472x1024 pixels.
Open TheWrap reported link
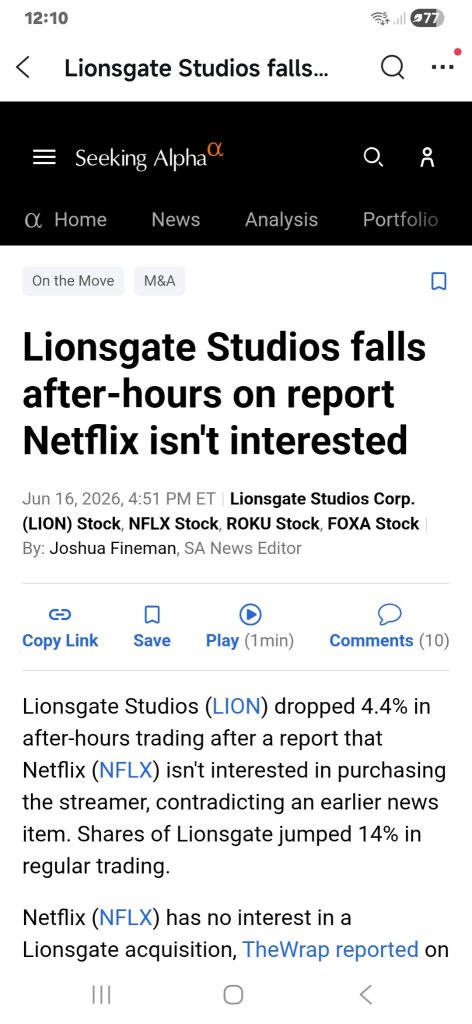[330, 949]
